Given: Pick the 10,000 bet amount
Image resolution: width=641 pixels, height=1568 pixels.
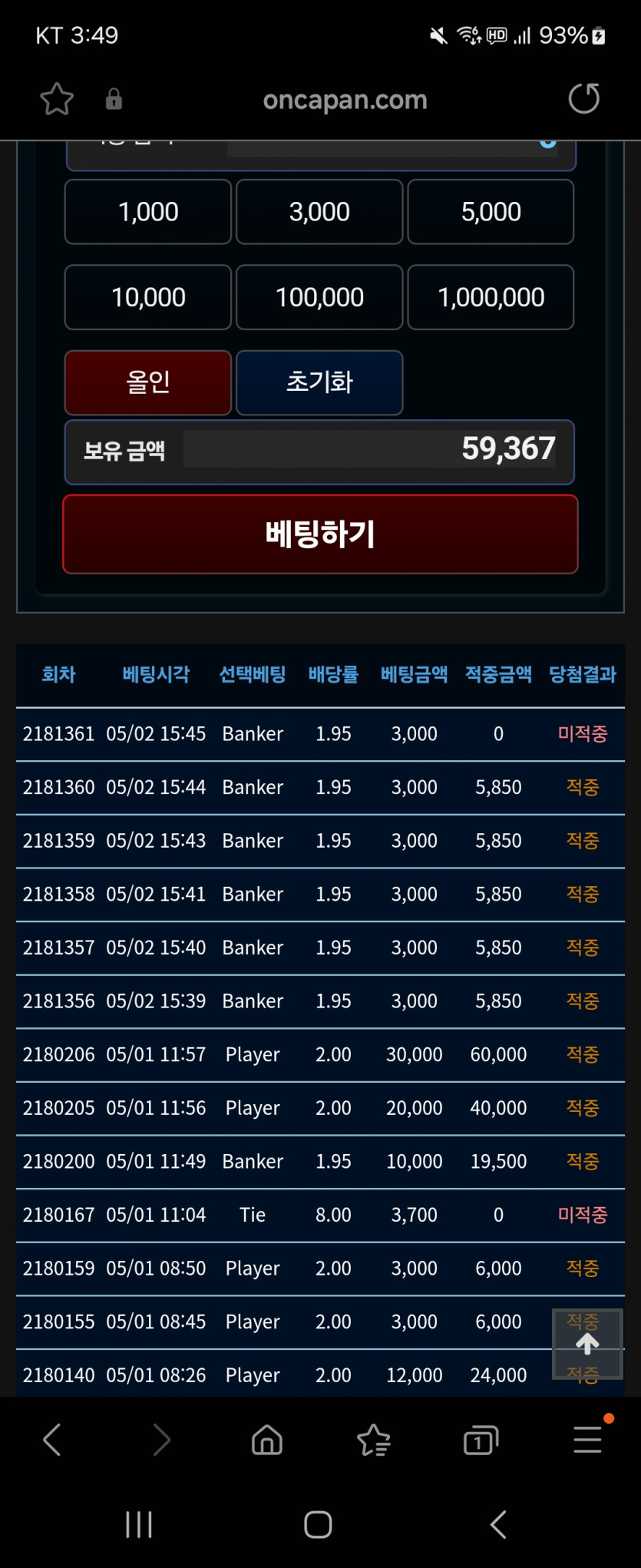Looking at the screenshot, I should (148, 297).
